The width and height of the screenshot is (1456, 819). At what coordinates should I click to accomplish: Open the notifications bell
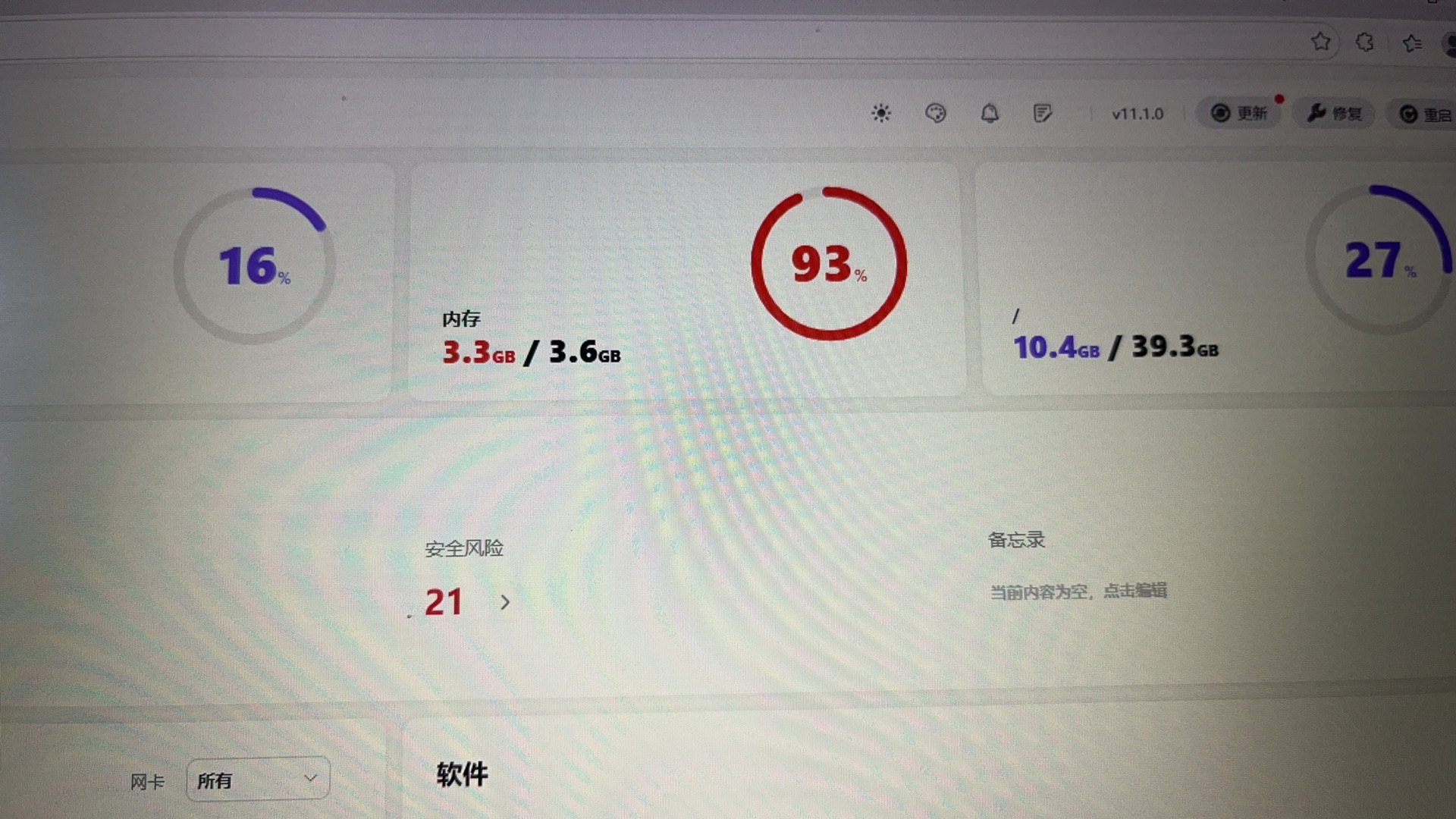[x=990, y=114]
